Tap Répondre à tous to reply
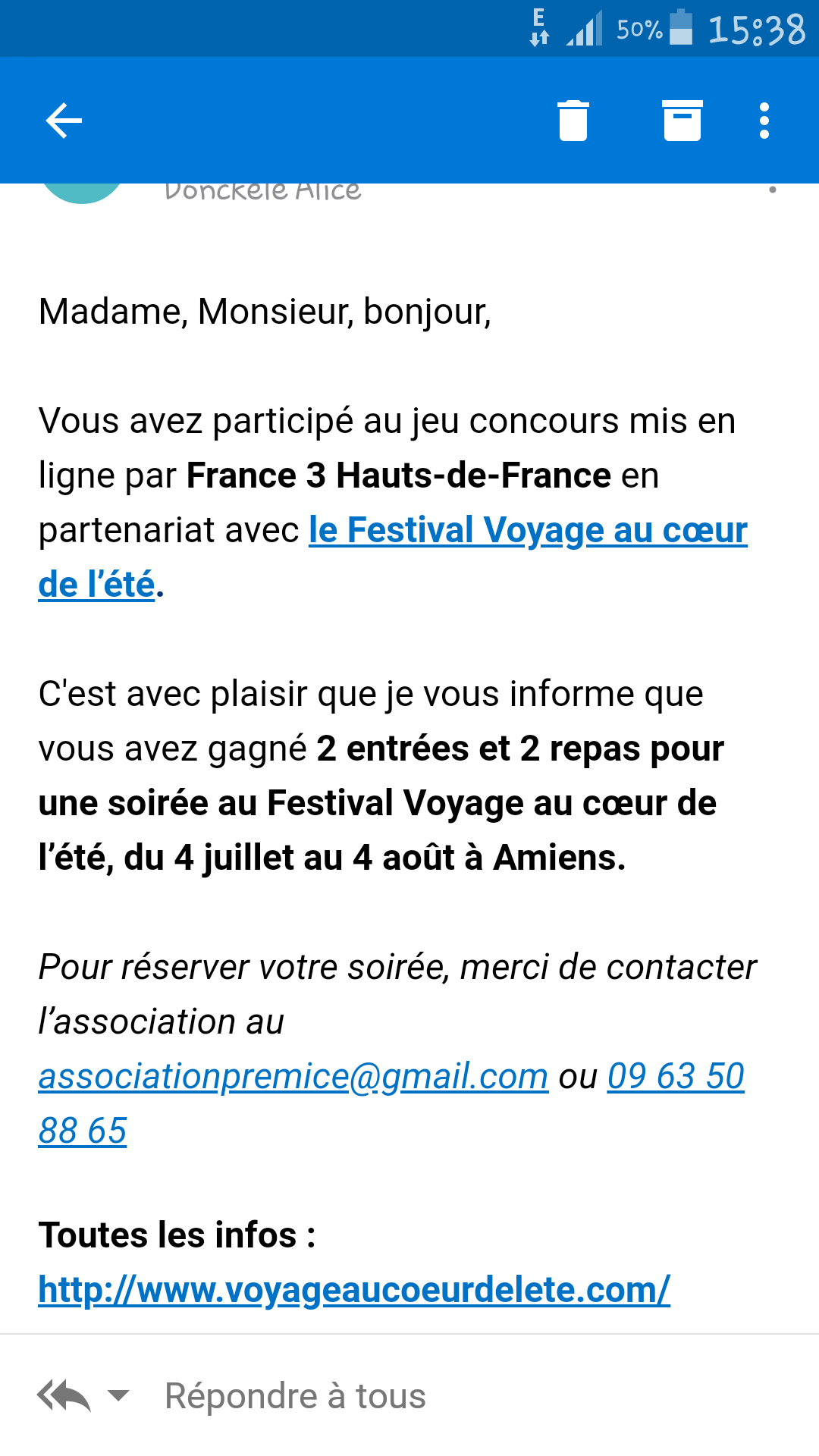 point(296,1396)
